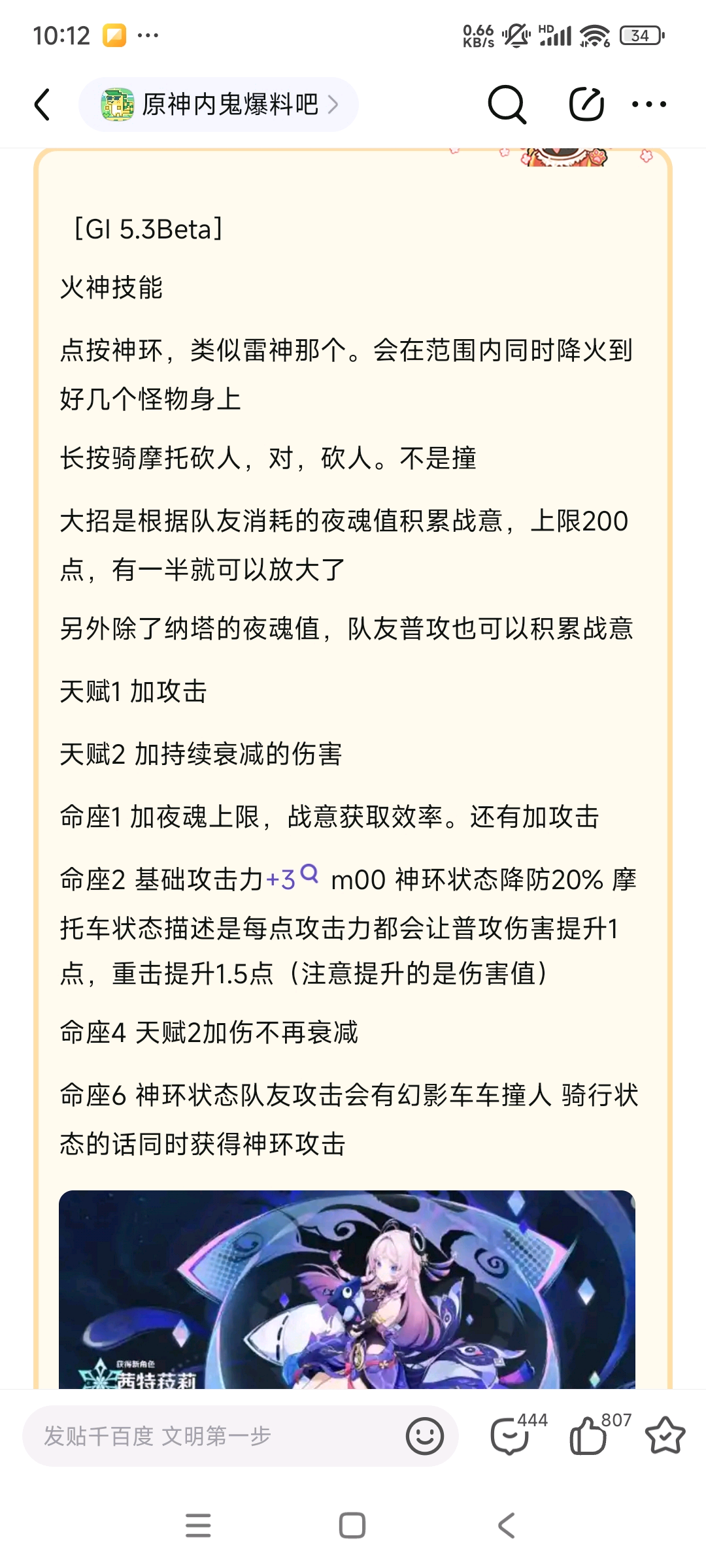This screenshot has height=1568, width=706.
Task: Open the 原神内鬼爆料吧 forum chip
Action: pyautogui.click(x=218, y=105)
